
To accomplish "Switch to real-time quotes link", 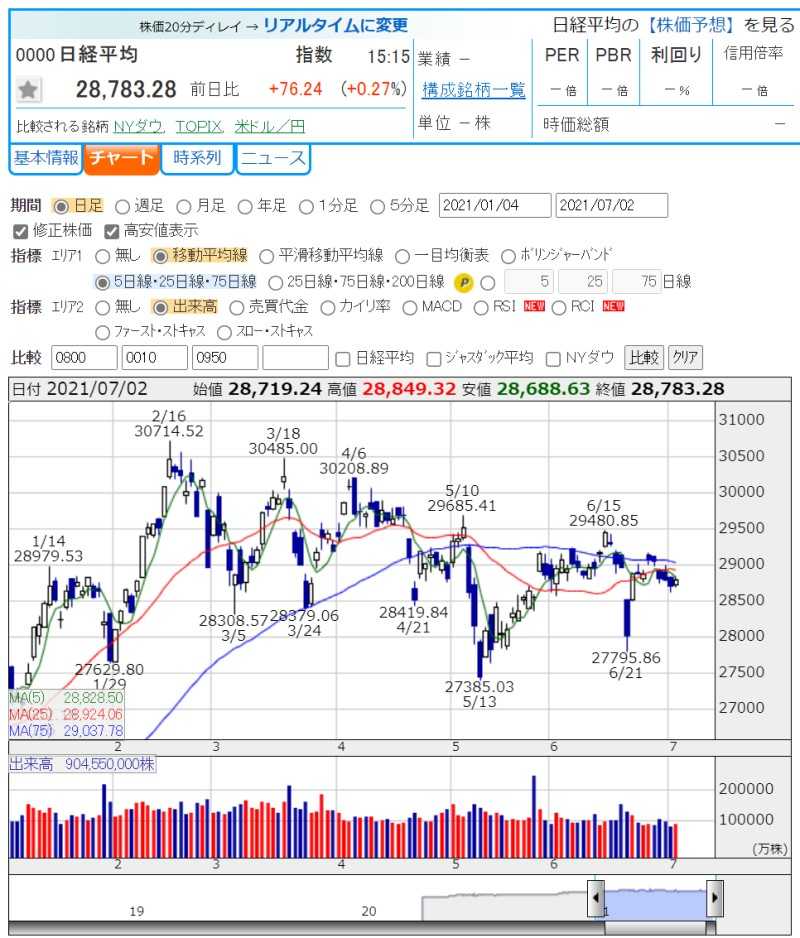I will 335,25.
